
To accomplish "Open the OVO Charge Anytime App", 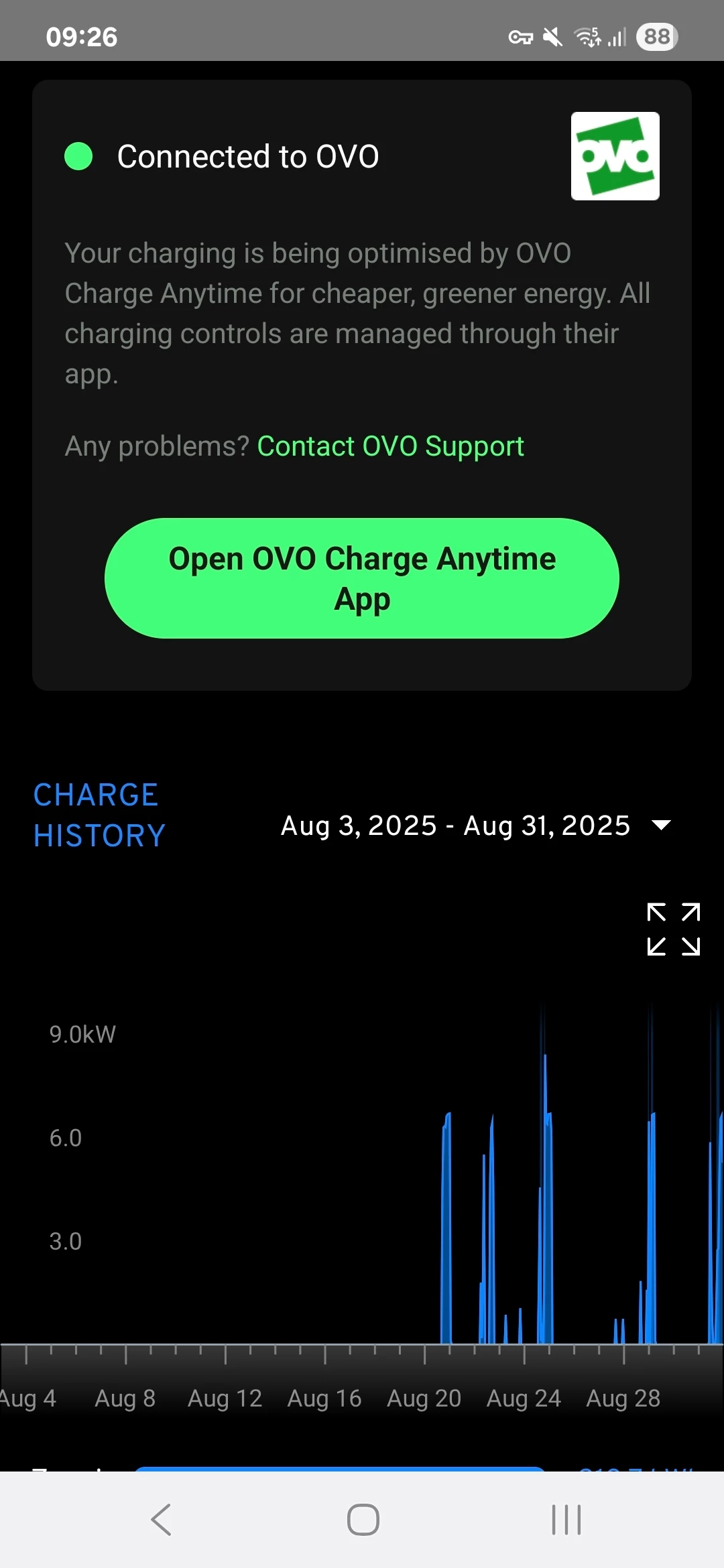I will coord(362,578).
